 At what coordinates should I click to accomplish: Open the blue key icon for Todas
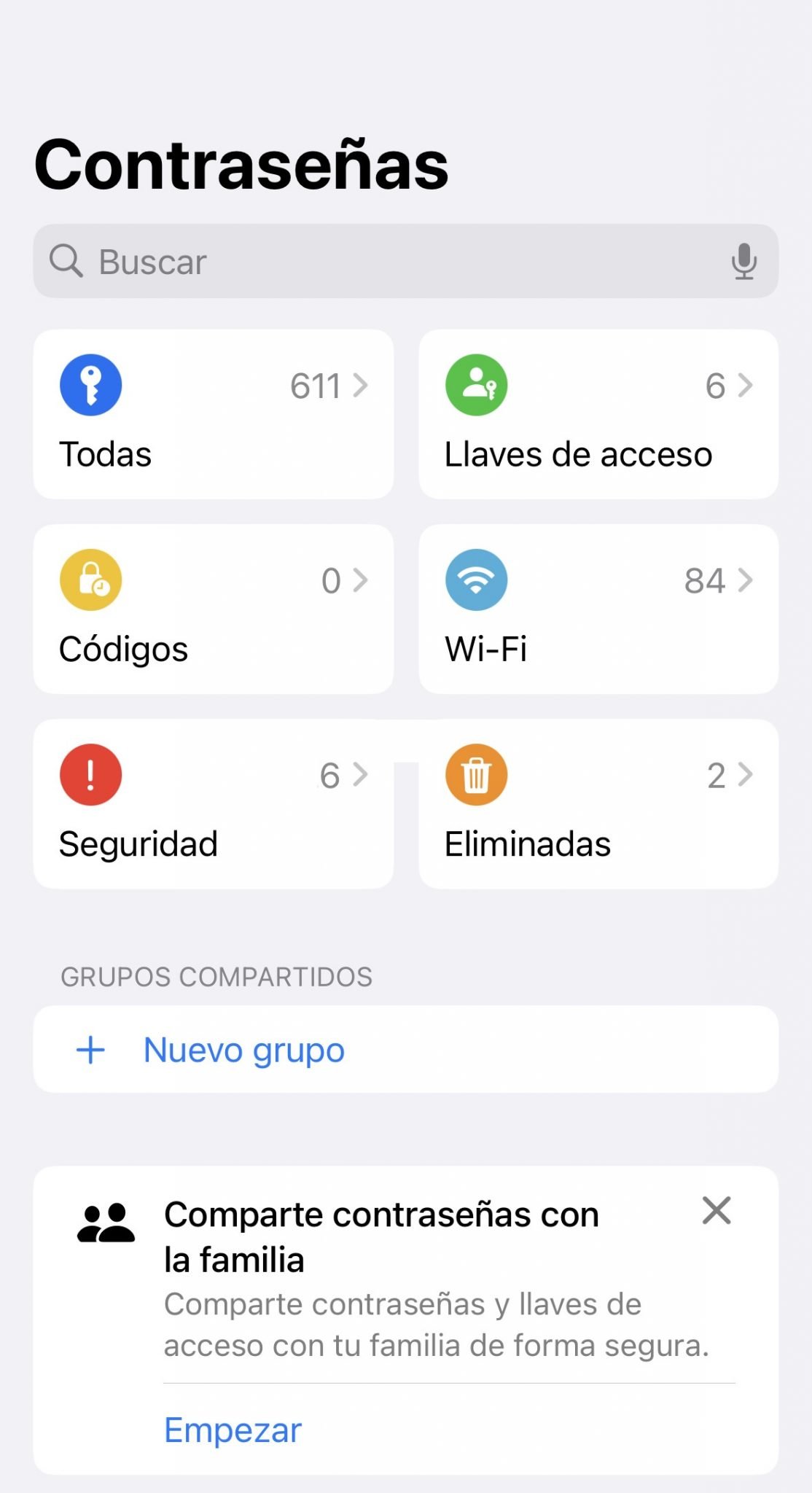click(x=90, y=386)
